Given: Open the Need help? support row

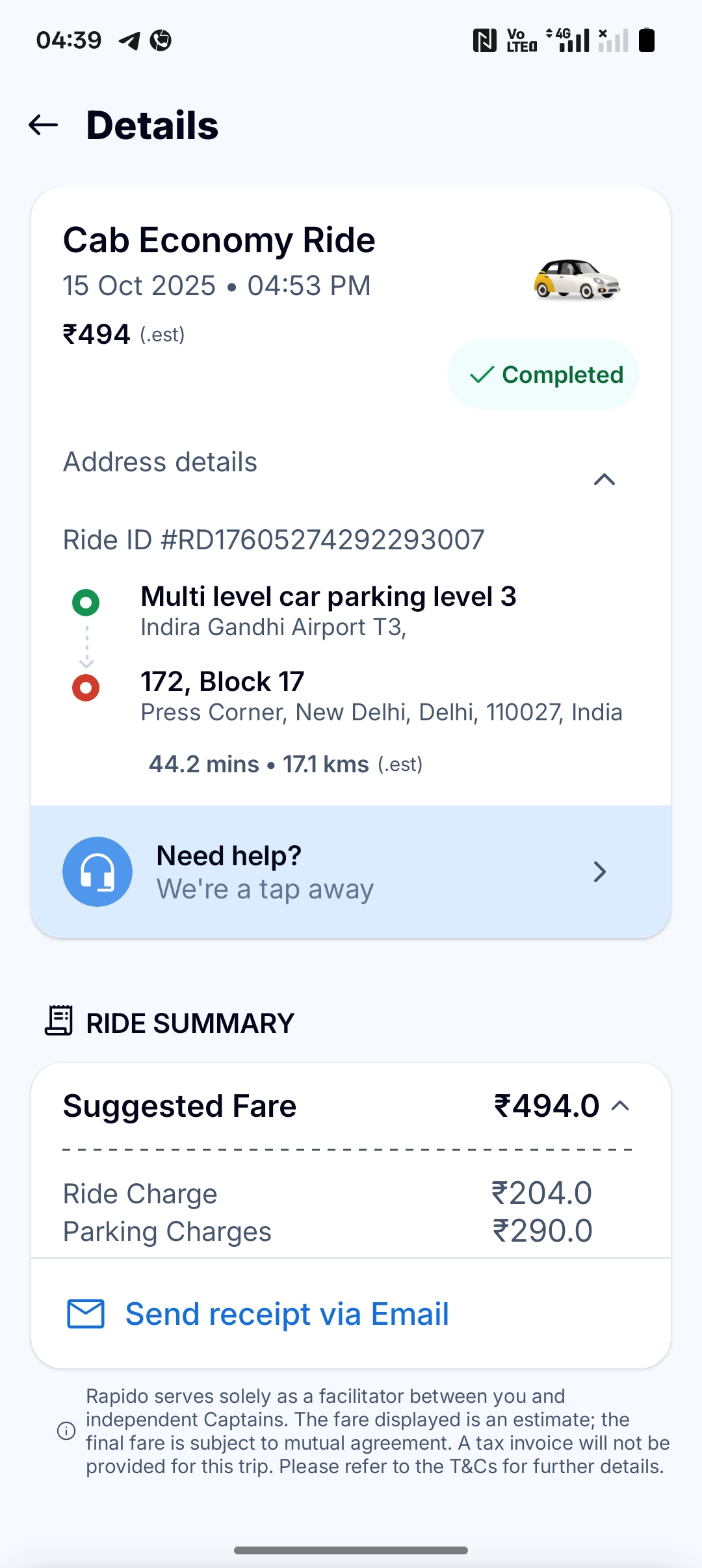Looking at the screenshot, I should [351, 872].
